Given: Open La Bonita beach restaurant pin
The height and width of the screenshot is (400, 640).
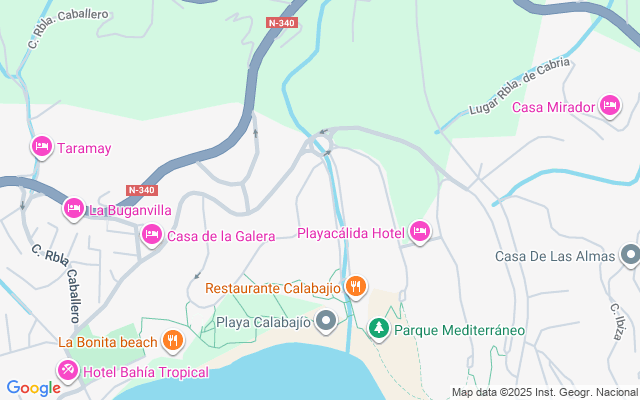Looking at the screenshot, I should 173,342.
